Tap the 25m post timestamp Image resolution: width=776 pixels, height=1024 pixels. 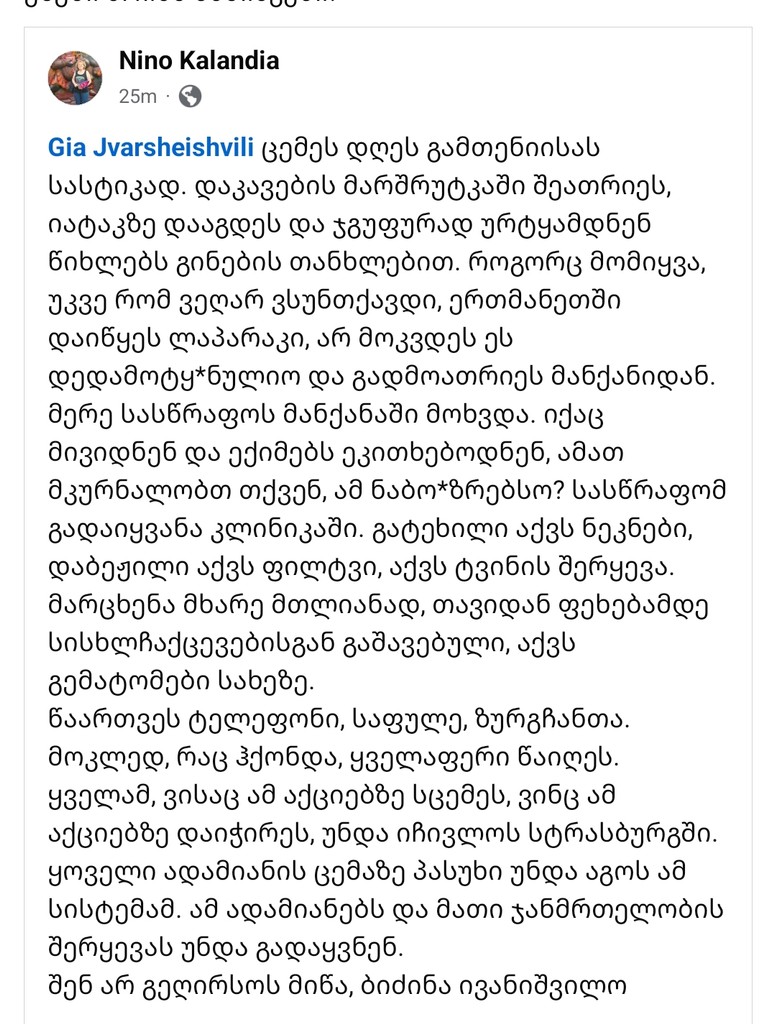coord(137,96)
